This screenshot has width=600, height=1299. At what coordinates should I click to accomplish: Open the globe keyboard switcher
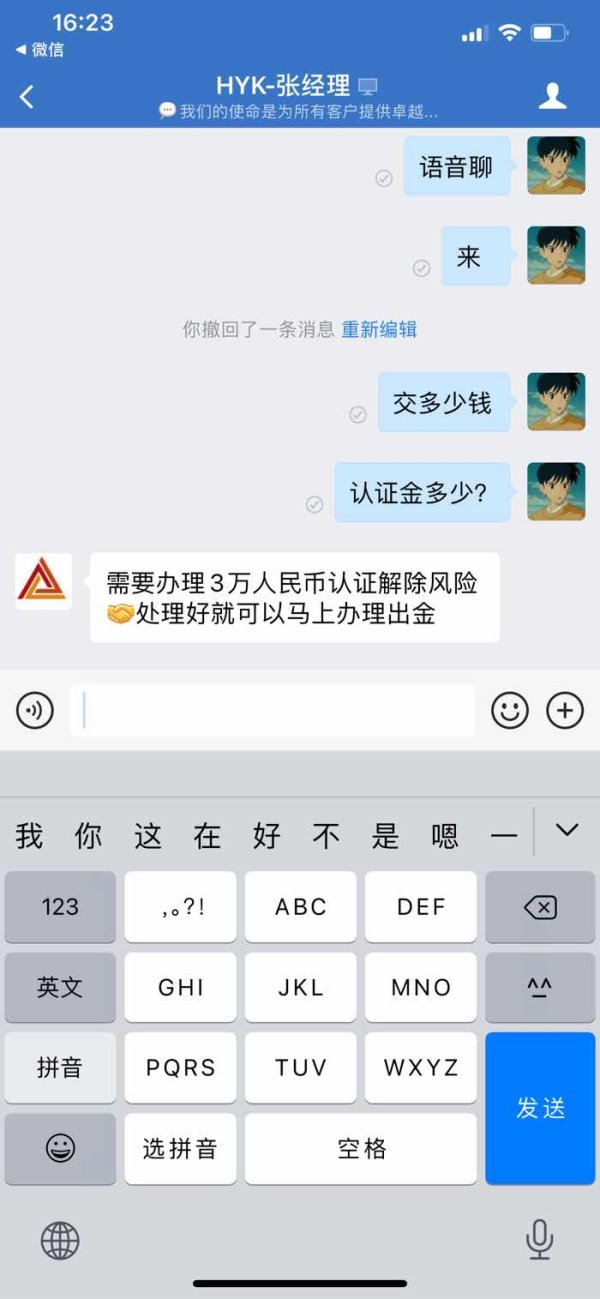pyautogui.click(x=60, y=1241)
